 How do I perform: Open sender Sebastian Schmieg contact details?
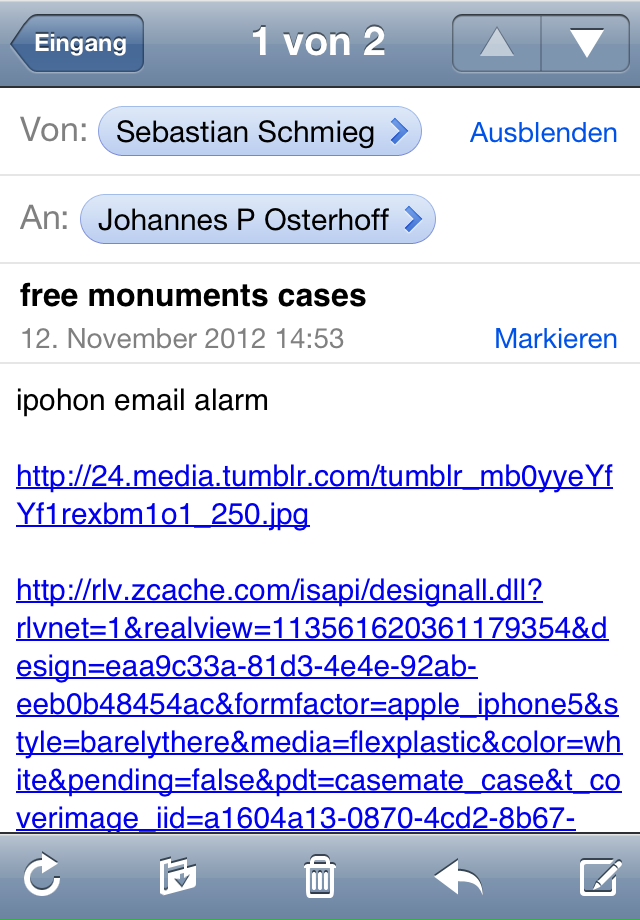(x=260, y=132)
